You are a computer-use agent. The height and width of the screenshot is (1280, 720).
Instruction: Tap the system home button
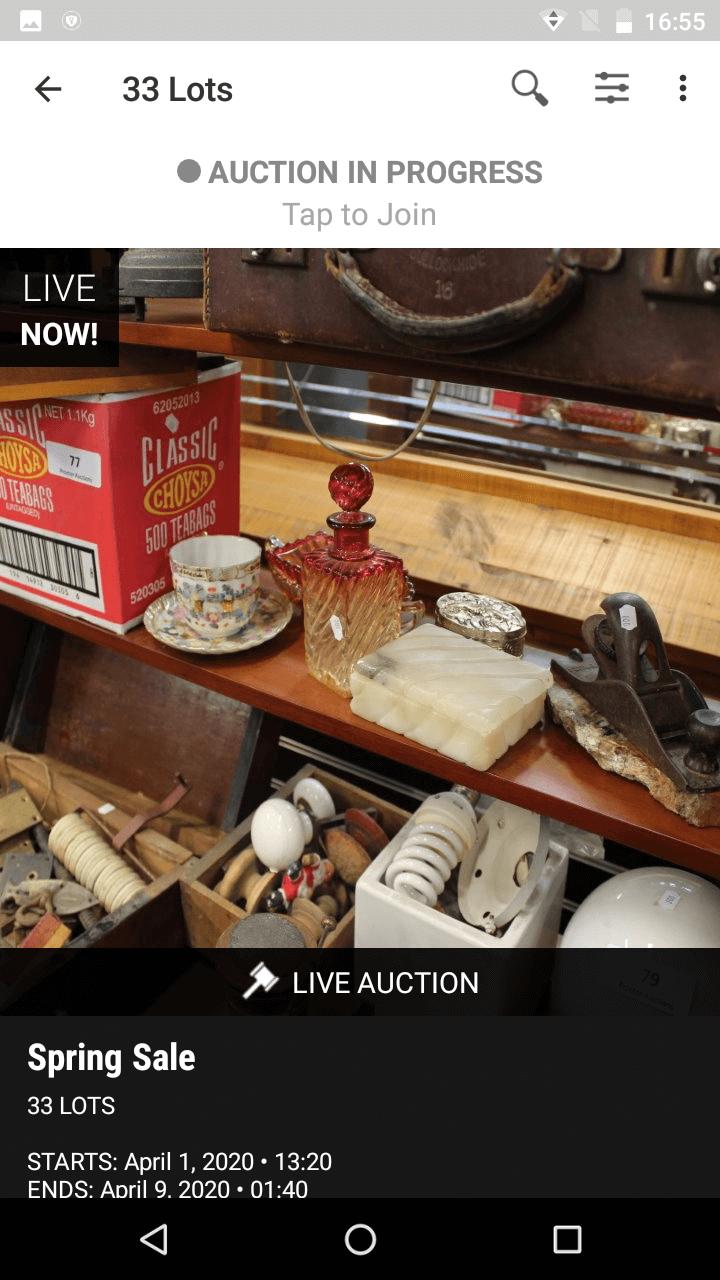click(x=360, y=1240)
